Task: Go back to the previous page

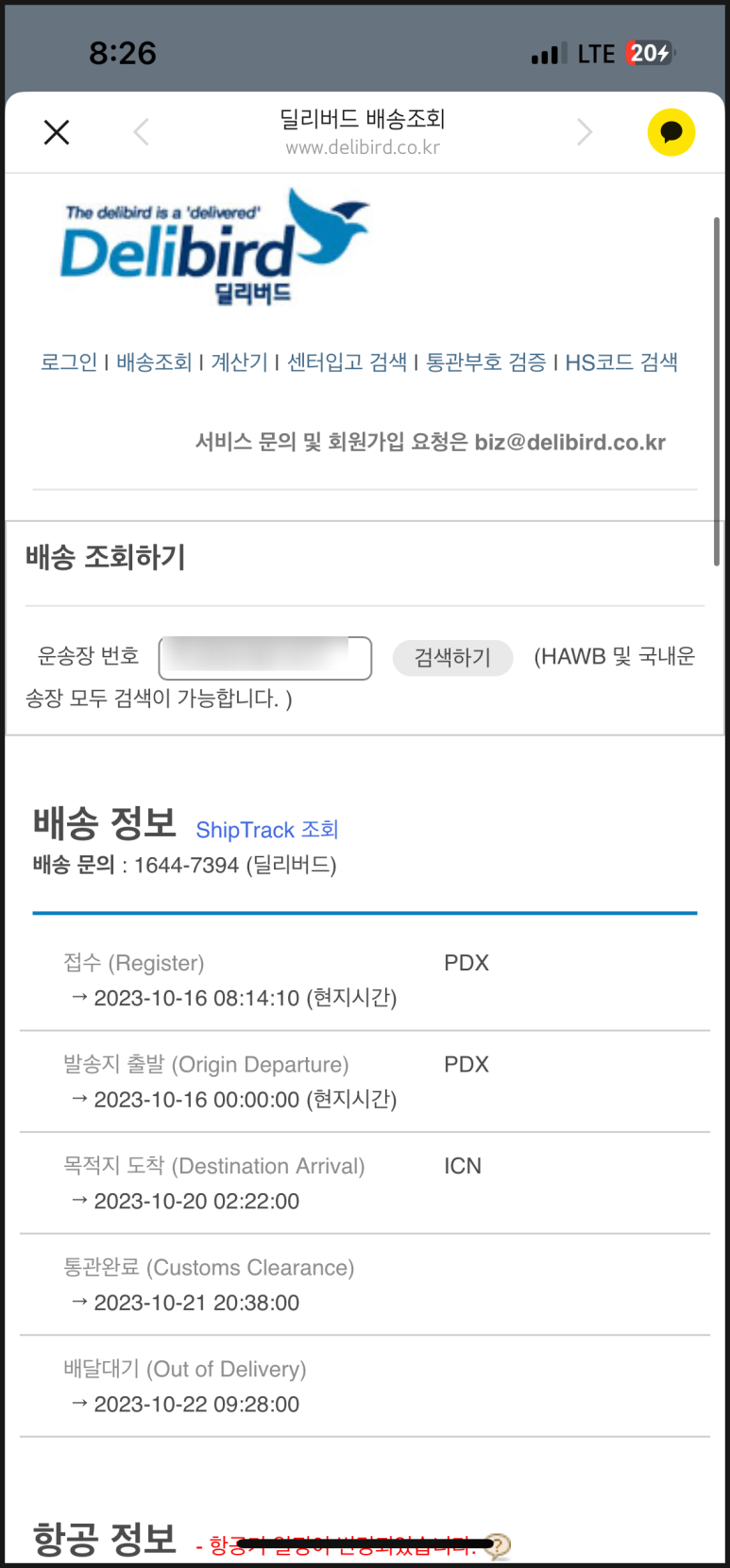Action: [x=142, y=132]
